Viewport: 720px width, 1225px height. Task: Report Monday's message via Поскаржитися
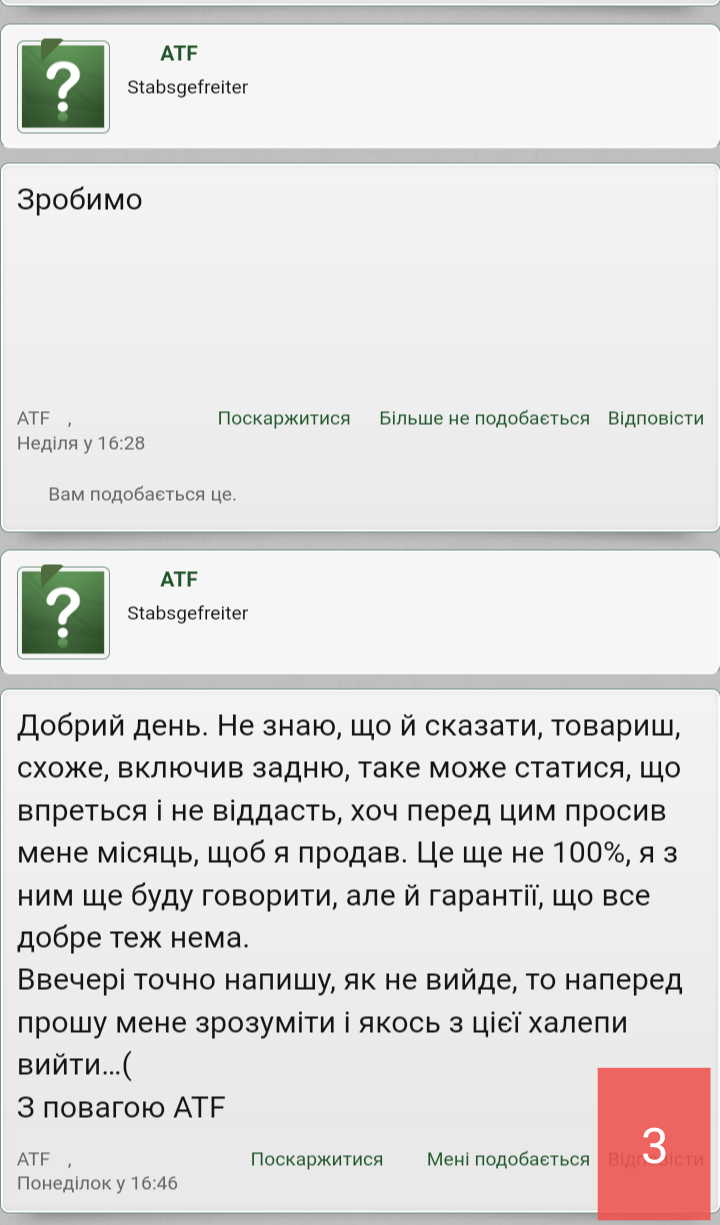pyautogui.click(x=317, y=1159)
